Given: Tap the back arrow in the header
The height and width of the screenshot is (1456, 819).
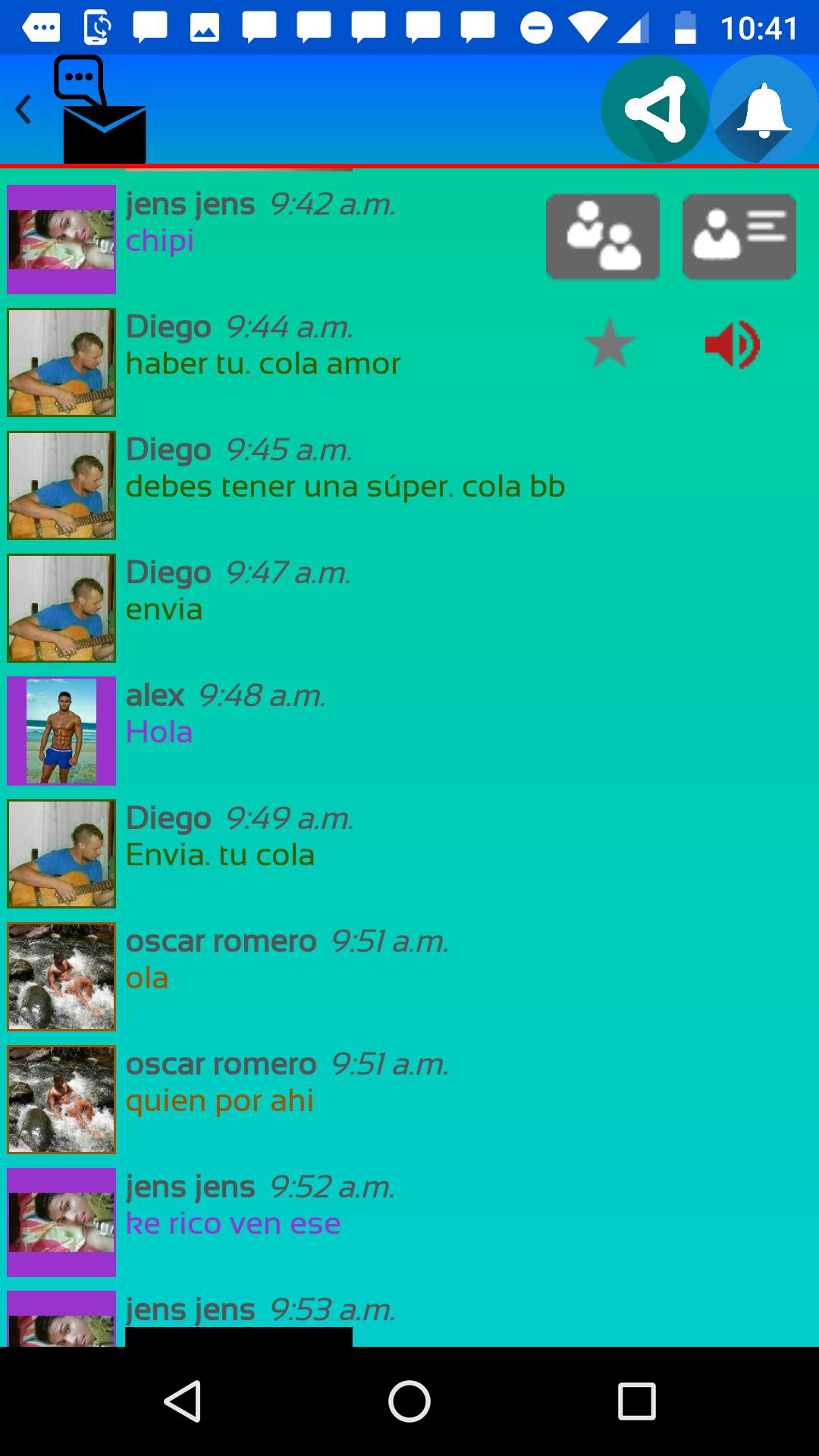Looking at the screenshot, I should [23, 109].
